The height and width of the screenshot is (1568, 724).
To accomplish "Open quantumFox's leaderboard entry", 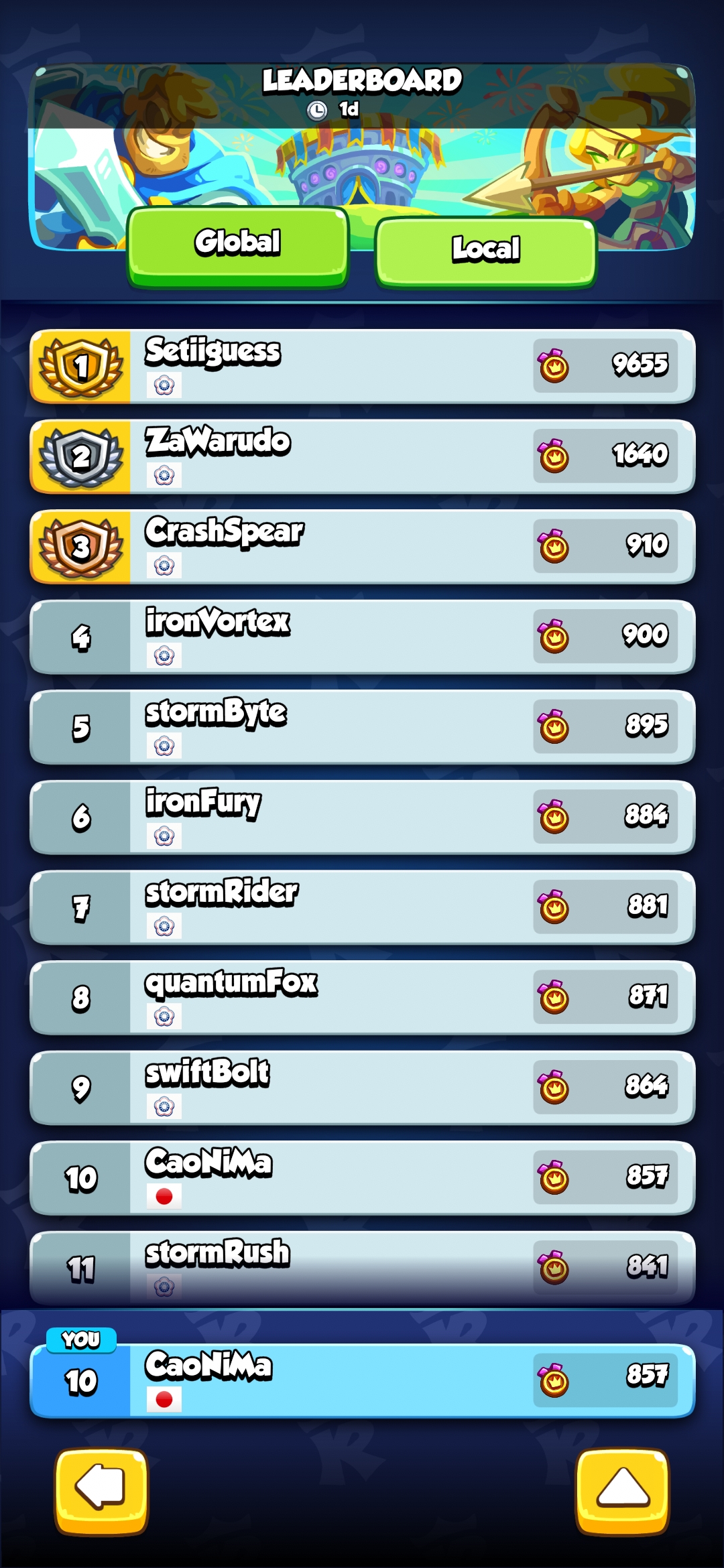I will 362,998.
